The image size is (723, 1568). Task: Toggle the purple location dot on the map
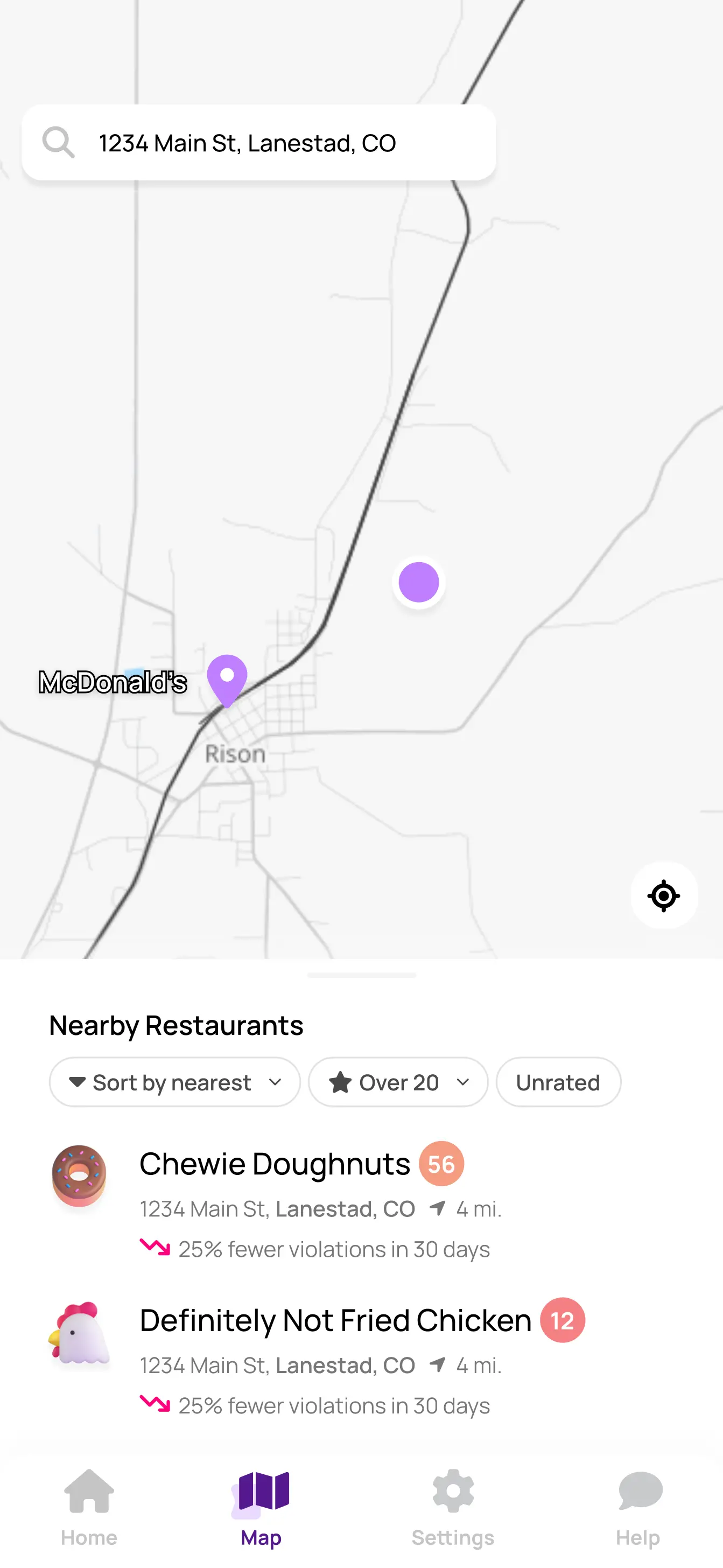pyautogui.click(x=418, y=582)
